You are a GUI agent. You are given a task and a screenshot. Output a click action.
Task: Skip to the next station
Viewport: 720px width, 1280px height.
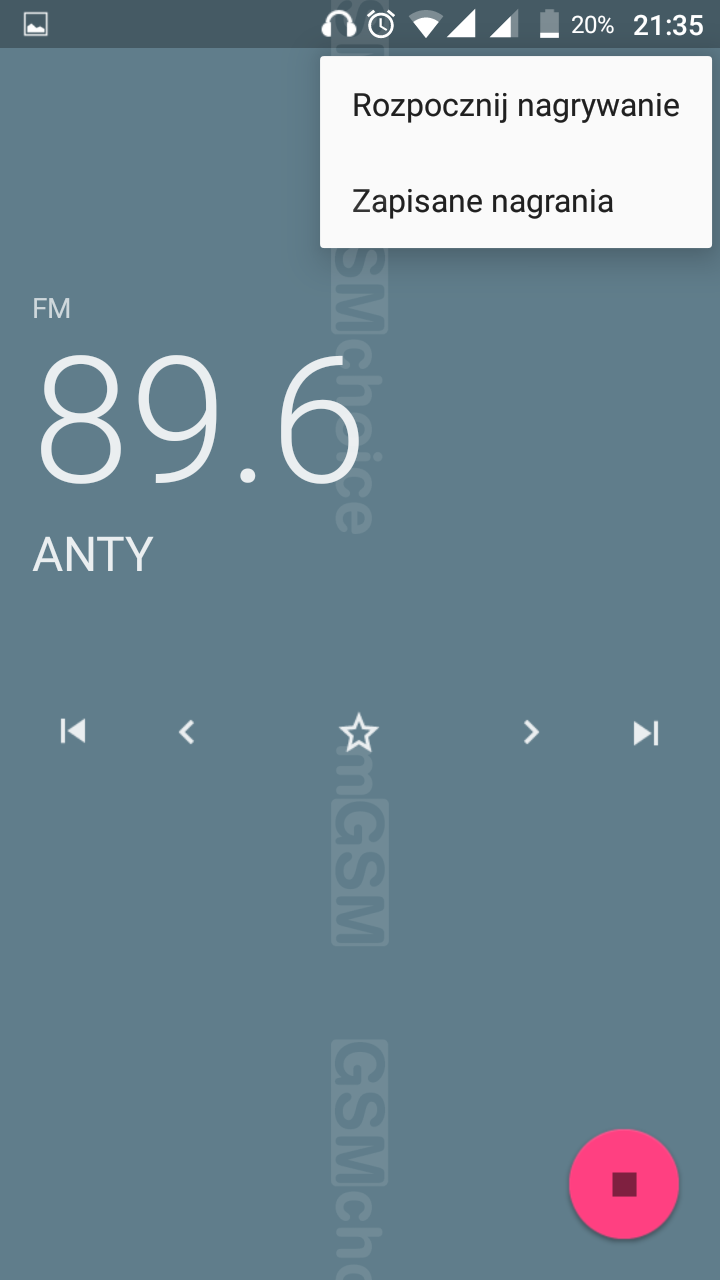pyautogui.click(x=646, y=733)
